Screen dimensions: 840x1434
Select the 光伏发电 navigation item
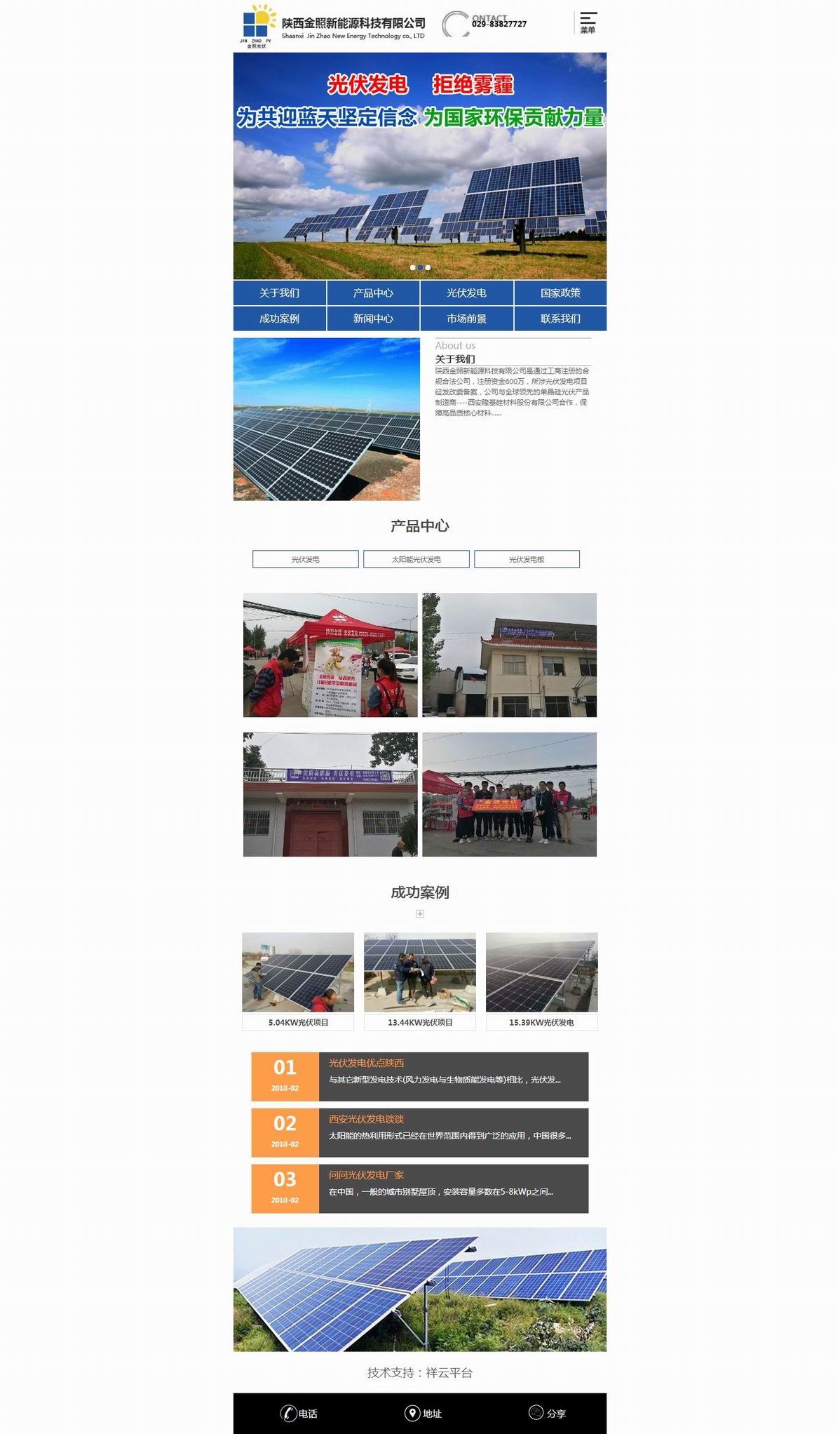466,293
